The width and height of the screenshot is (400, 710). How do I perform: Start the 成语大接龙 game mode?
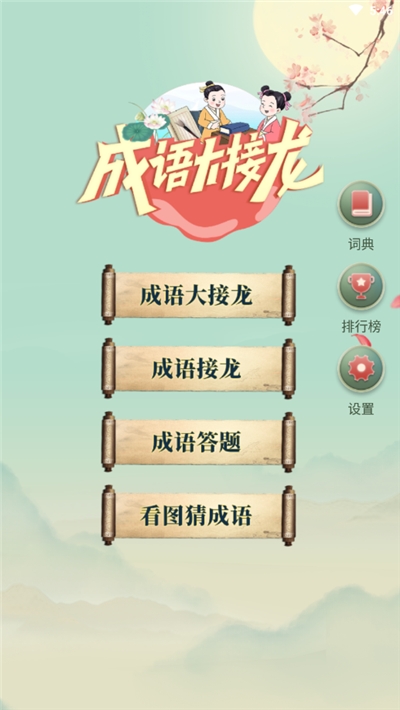click(x=198, y=295)
